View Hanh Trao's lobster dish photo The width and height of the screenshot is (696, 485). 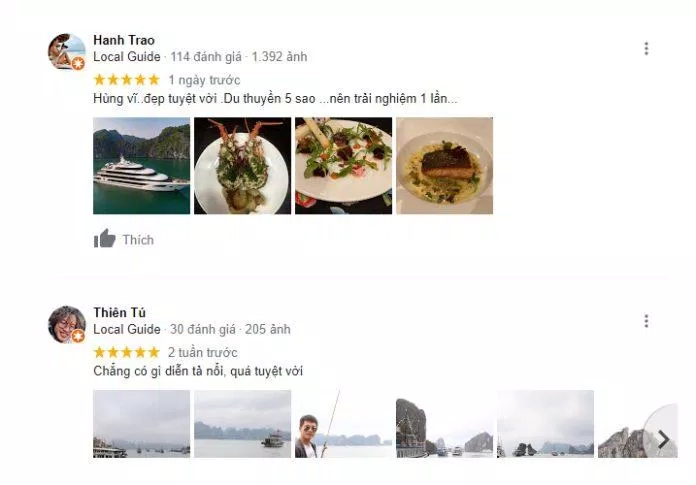(242, 166)
